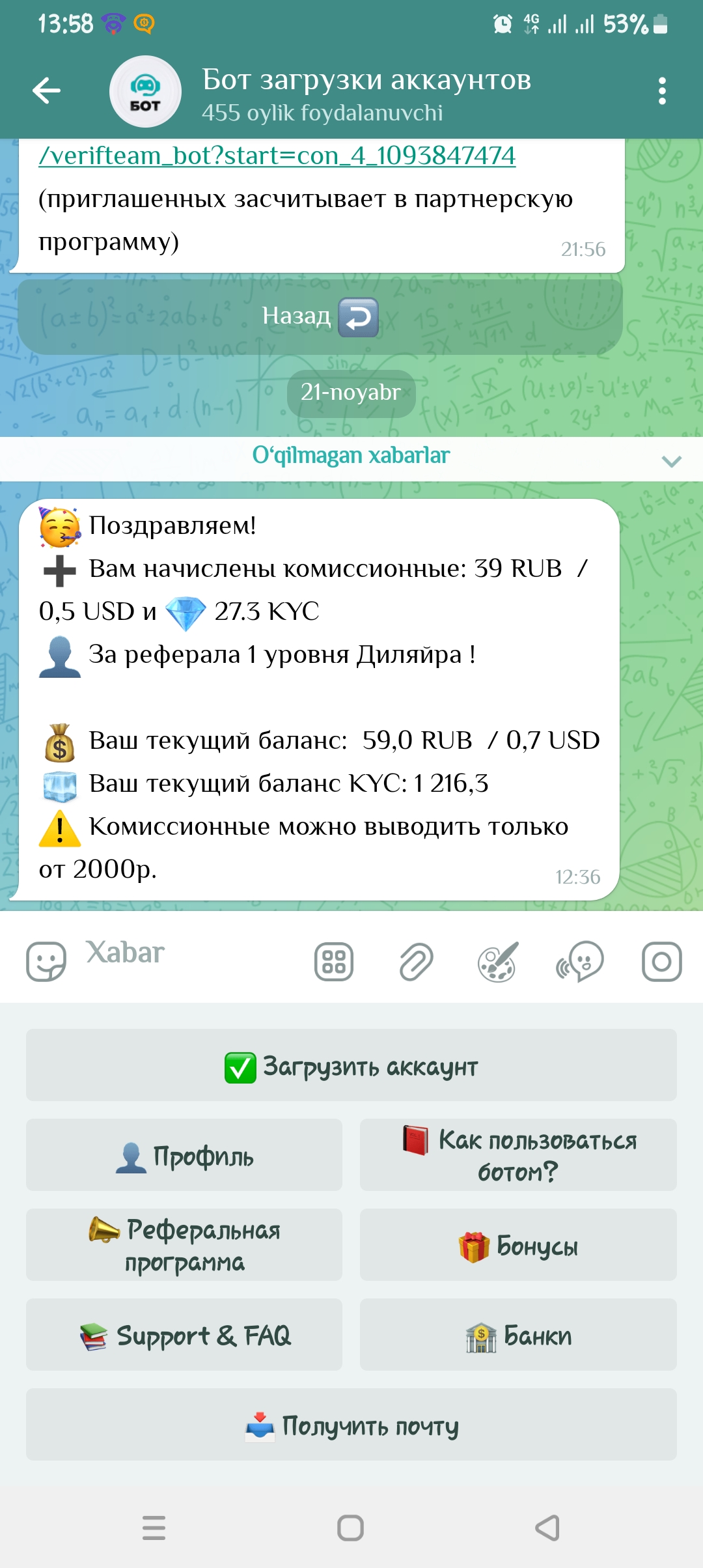The image size is (703, 1568).
Task: Open Профиль from the bot keyboard
Action: pos(184,1156)
